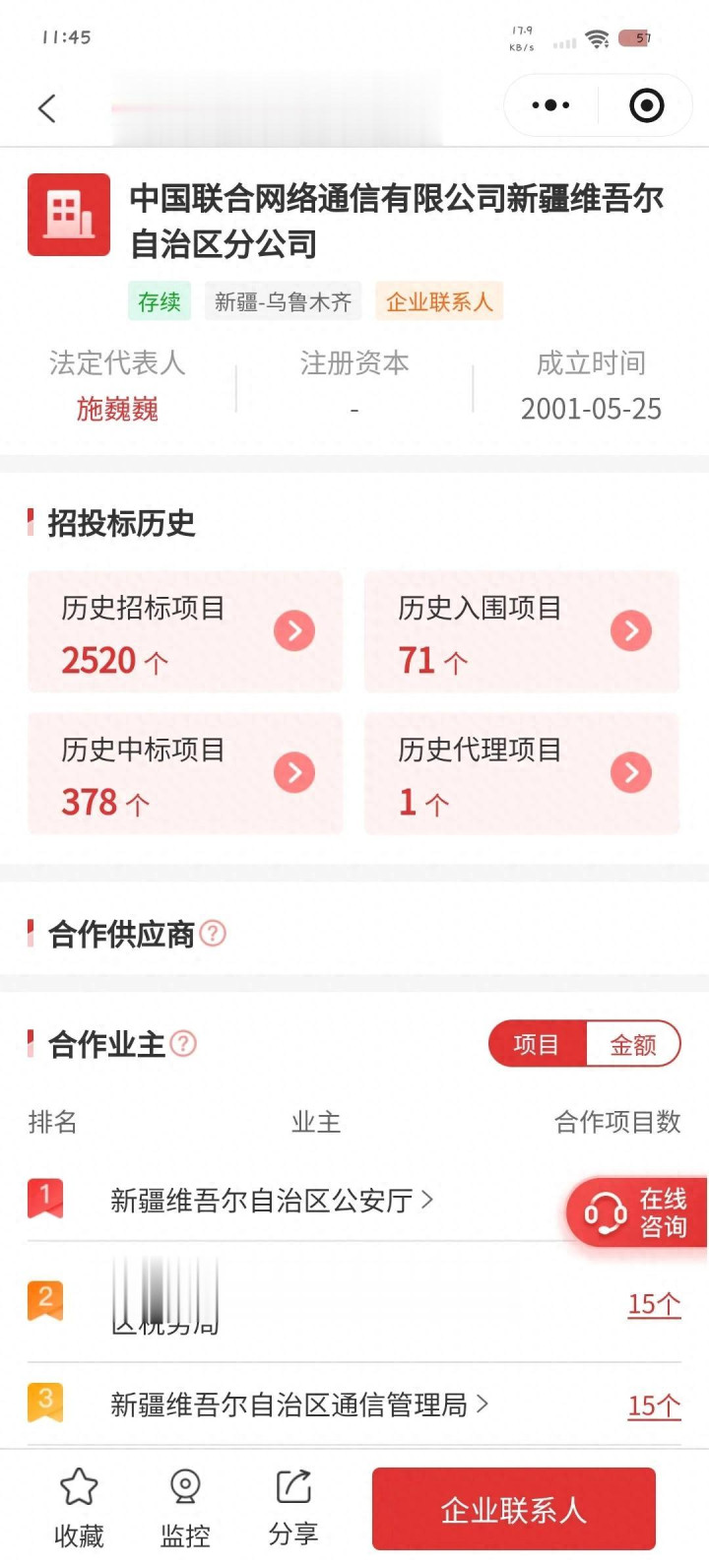Open 历史代理项目 with 1 project

coord(522,773)
